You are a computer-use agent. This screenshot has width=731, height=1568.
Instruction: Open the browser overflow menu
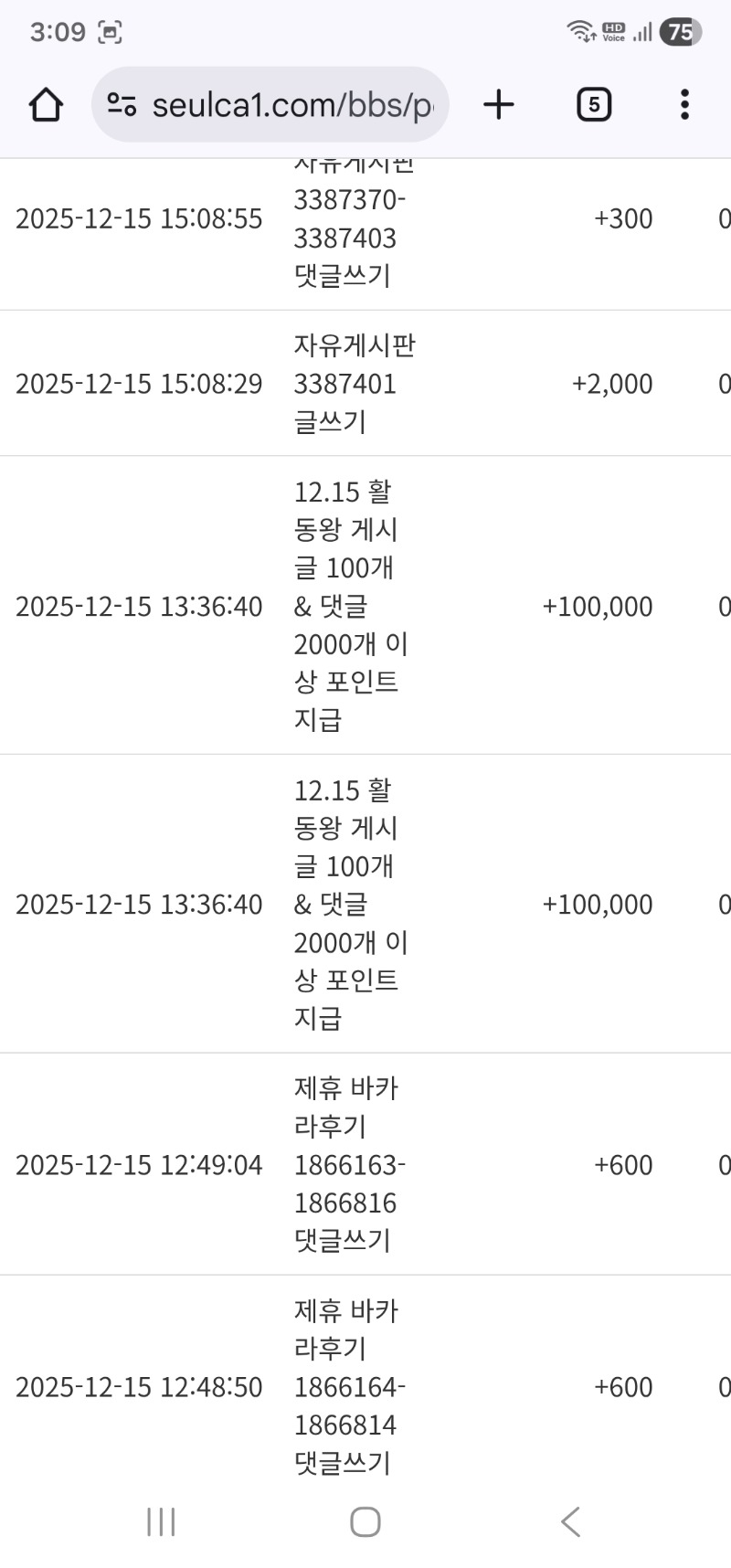(684, 105)
